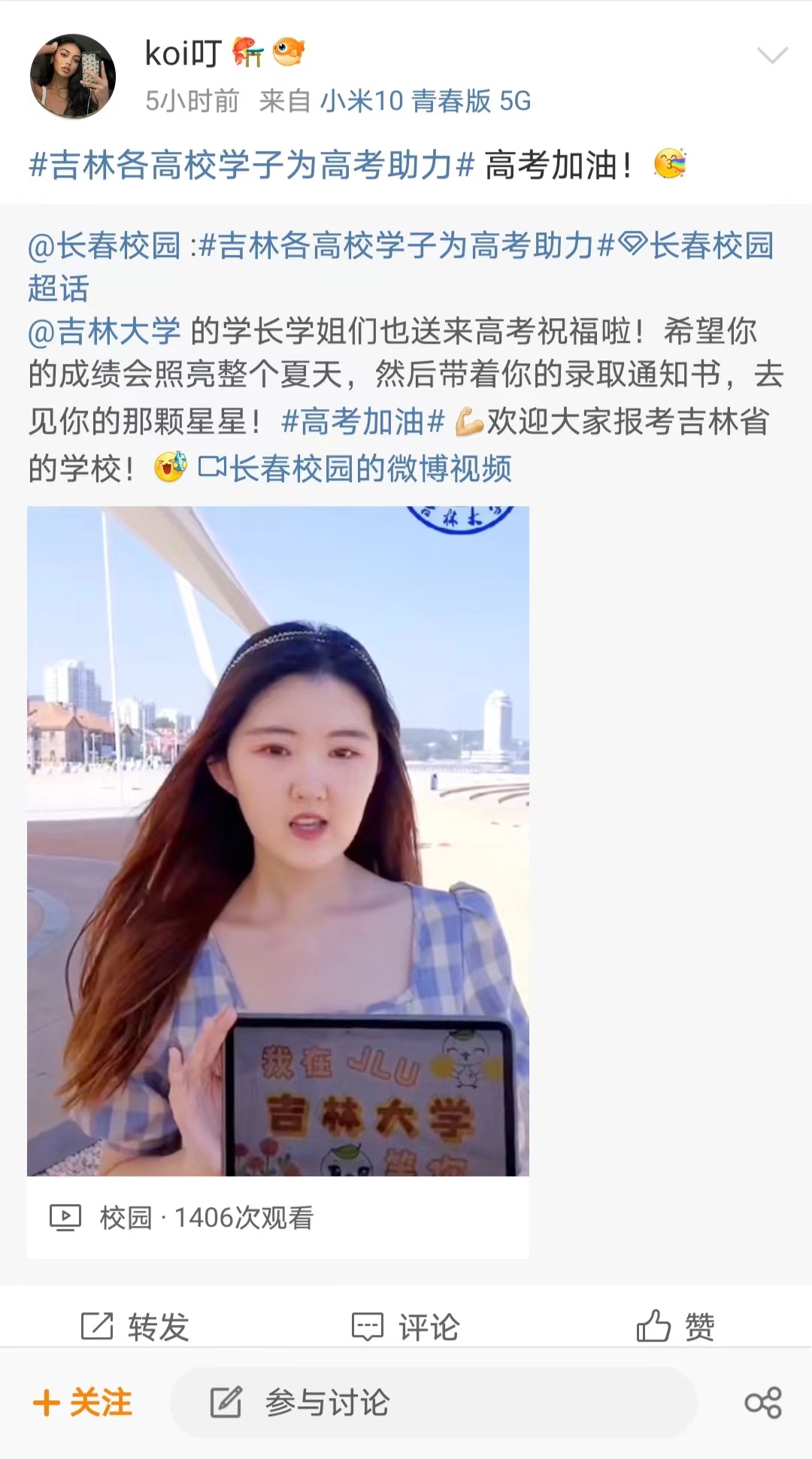The height and width of the screenshot is (1459, 812).
Task: Follow the user with 关注
Action: tap(83, 1403)
